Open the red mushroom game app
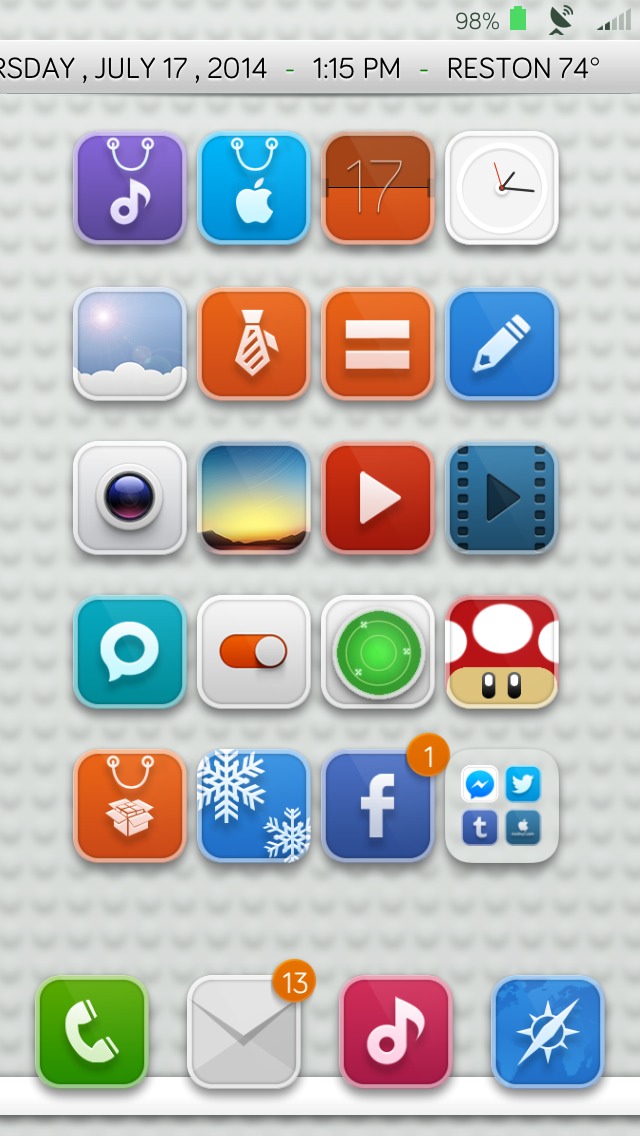 pos(502,652)
